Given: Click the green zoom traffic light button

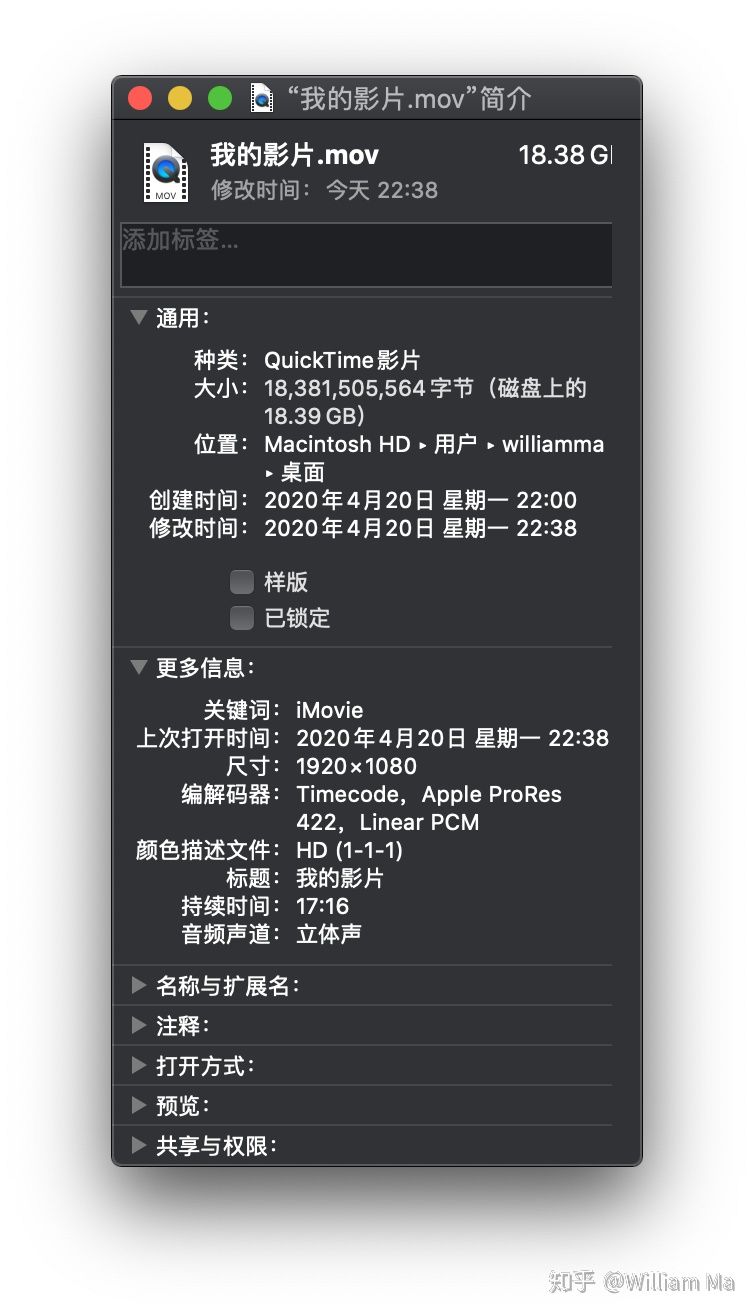Looking at the screenshot, I should coord(219,97).
